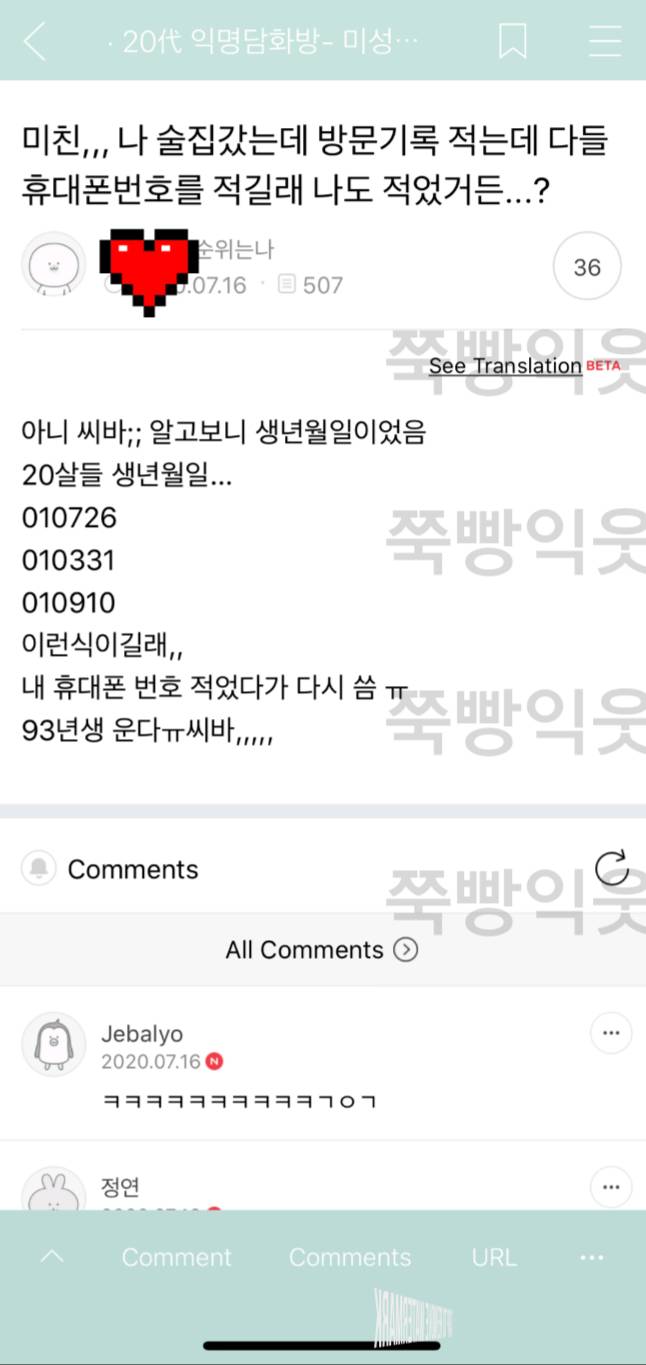Bookmark this post

(x=513, y=41)
